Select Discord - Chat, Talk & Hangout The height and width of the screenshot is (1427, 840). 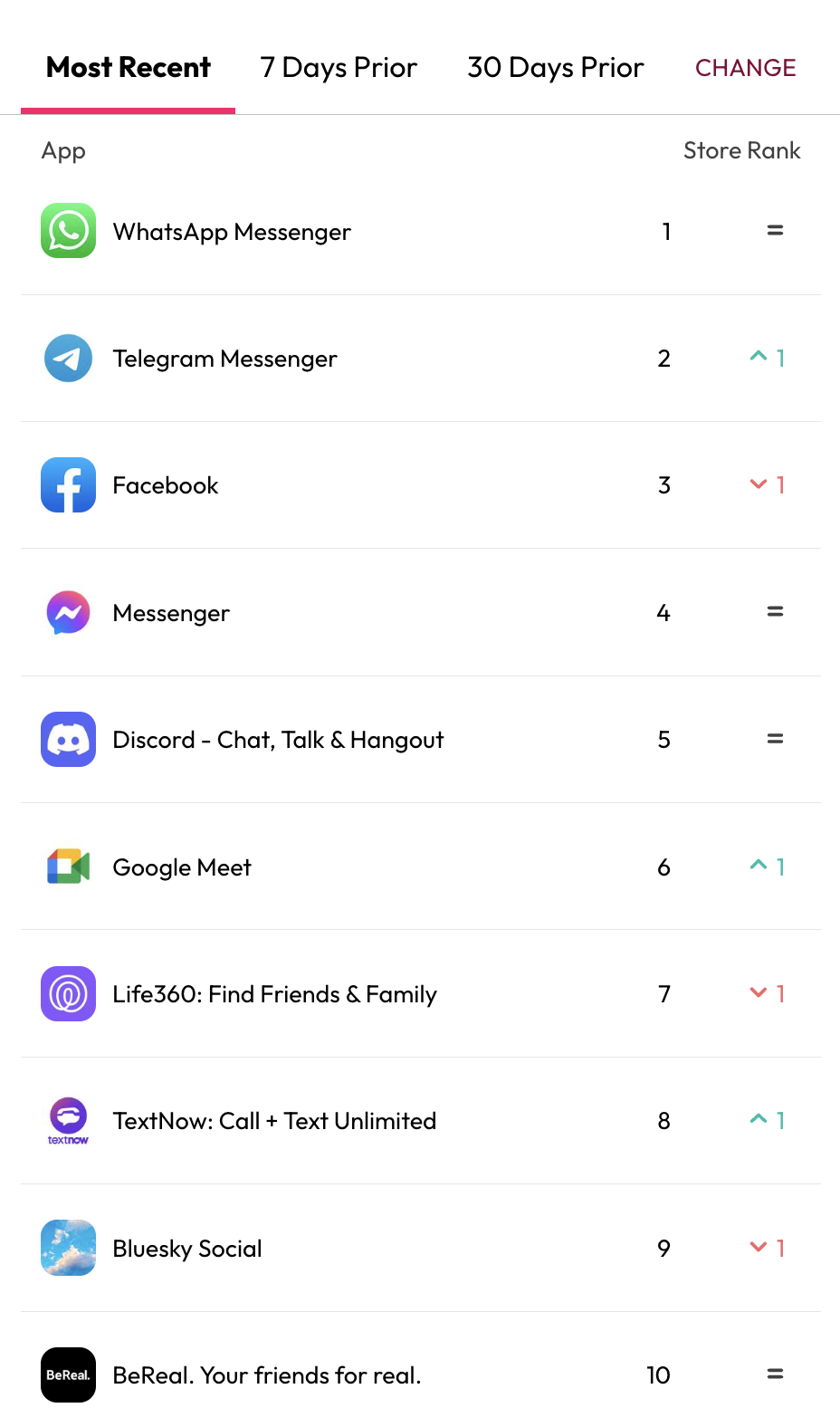pos(278,740)
